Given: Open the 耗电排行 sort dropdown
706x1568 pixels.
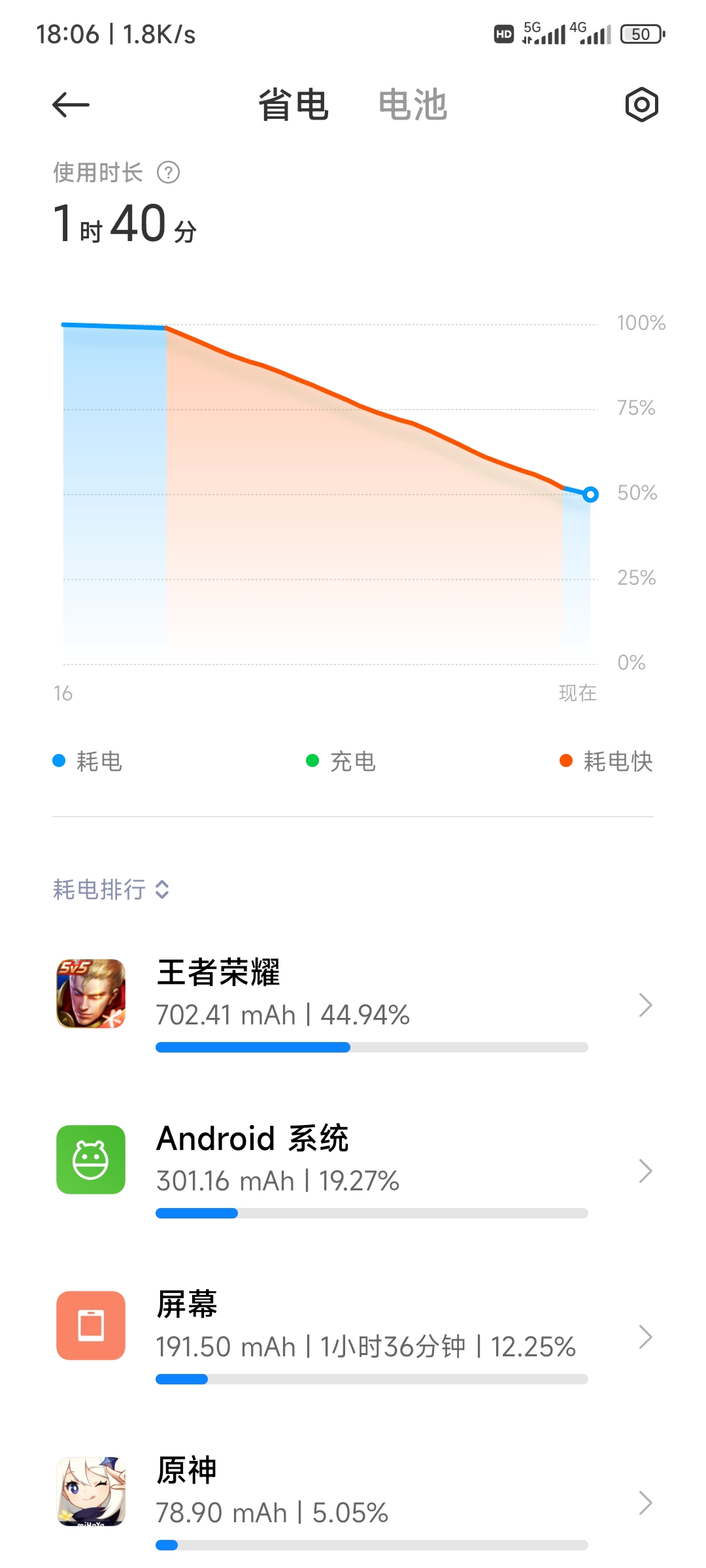Looking at the screenshot, I should (x=111, y=889).
